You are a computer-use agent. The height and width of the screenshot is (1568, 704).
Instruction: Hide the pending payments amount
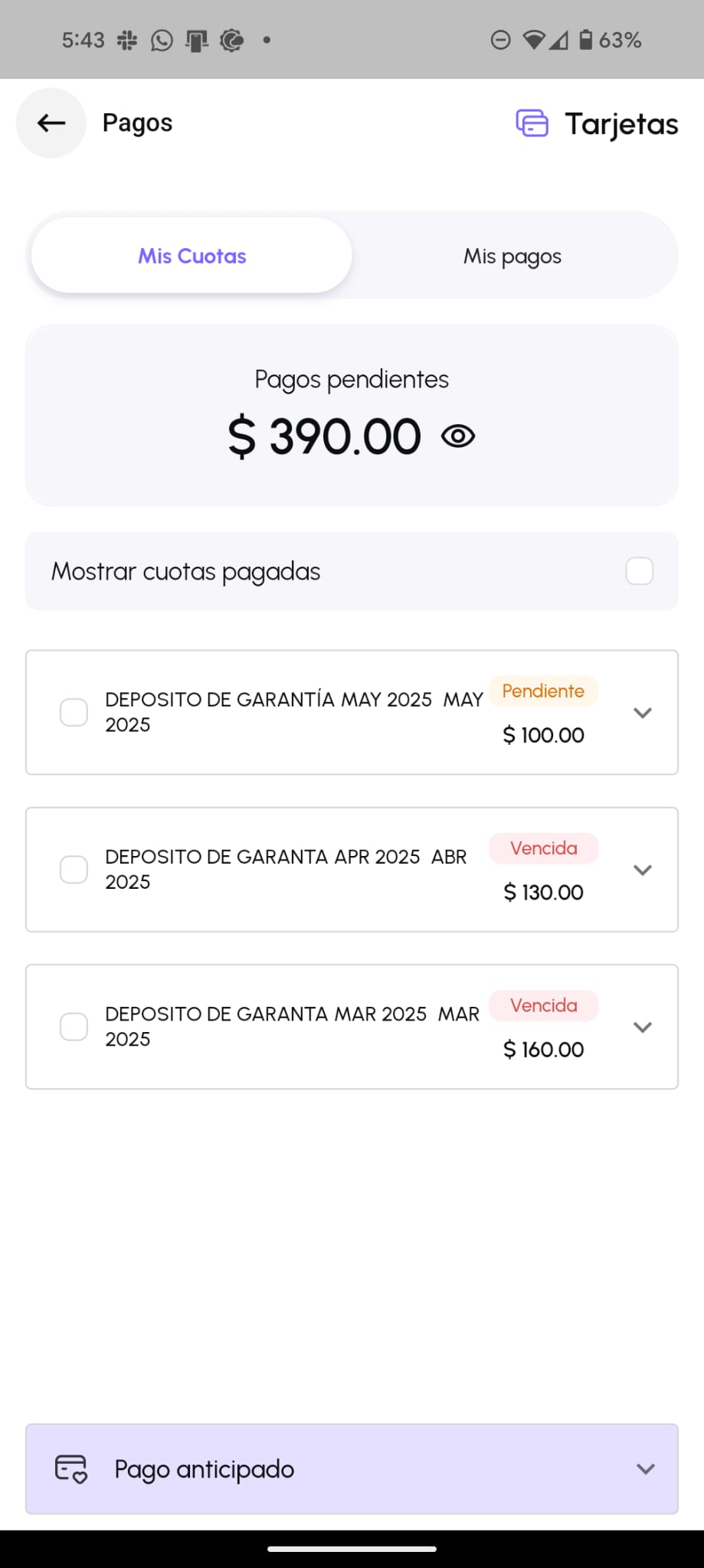[458, 436]
